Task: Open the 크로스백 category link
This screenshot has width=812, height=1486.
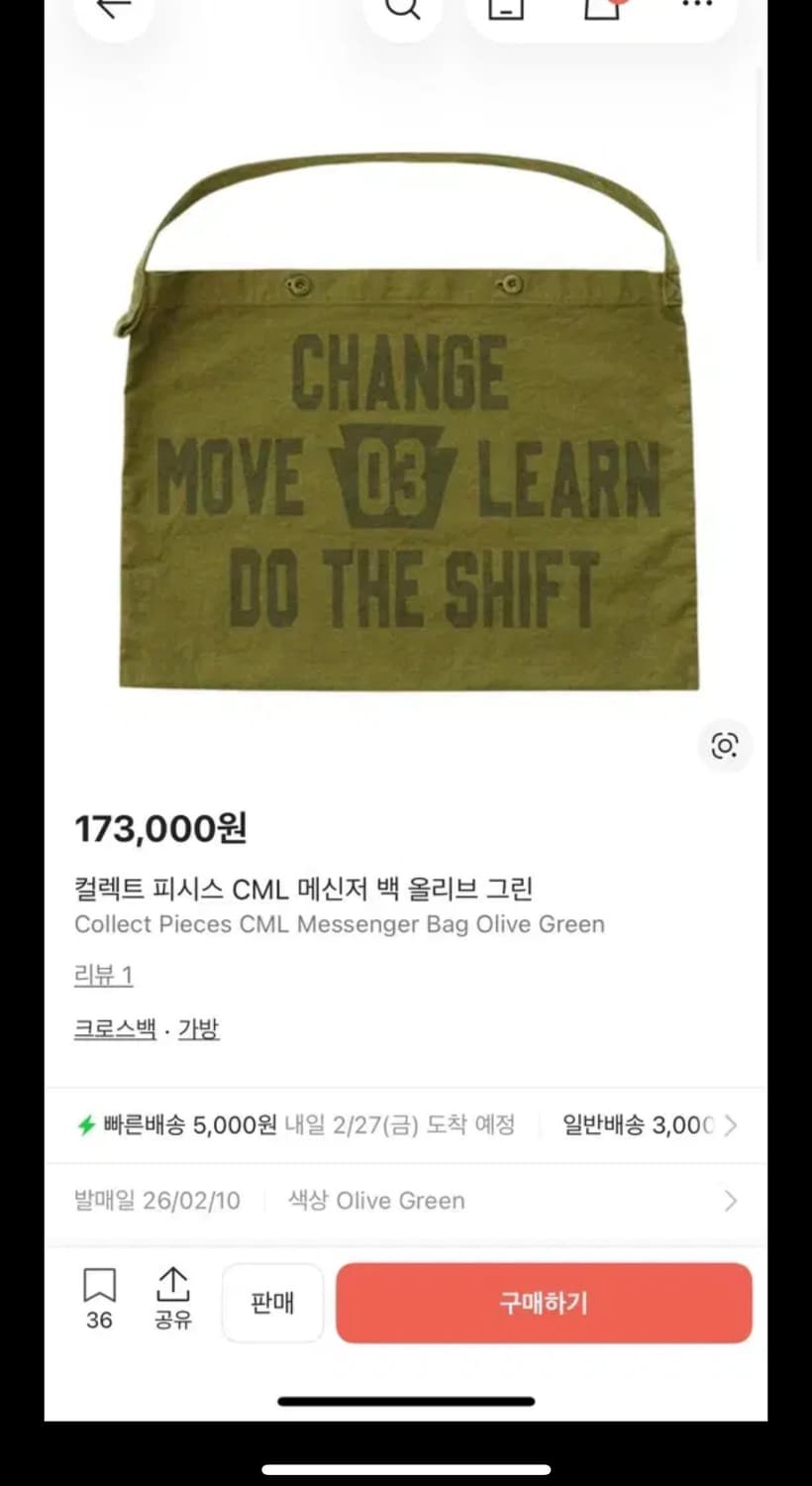Action: click(x=114, y=1028)
